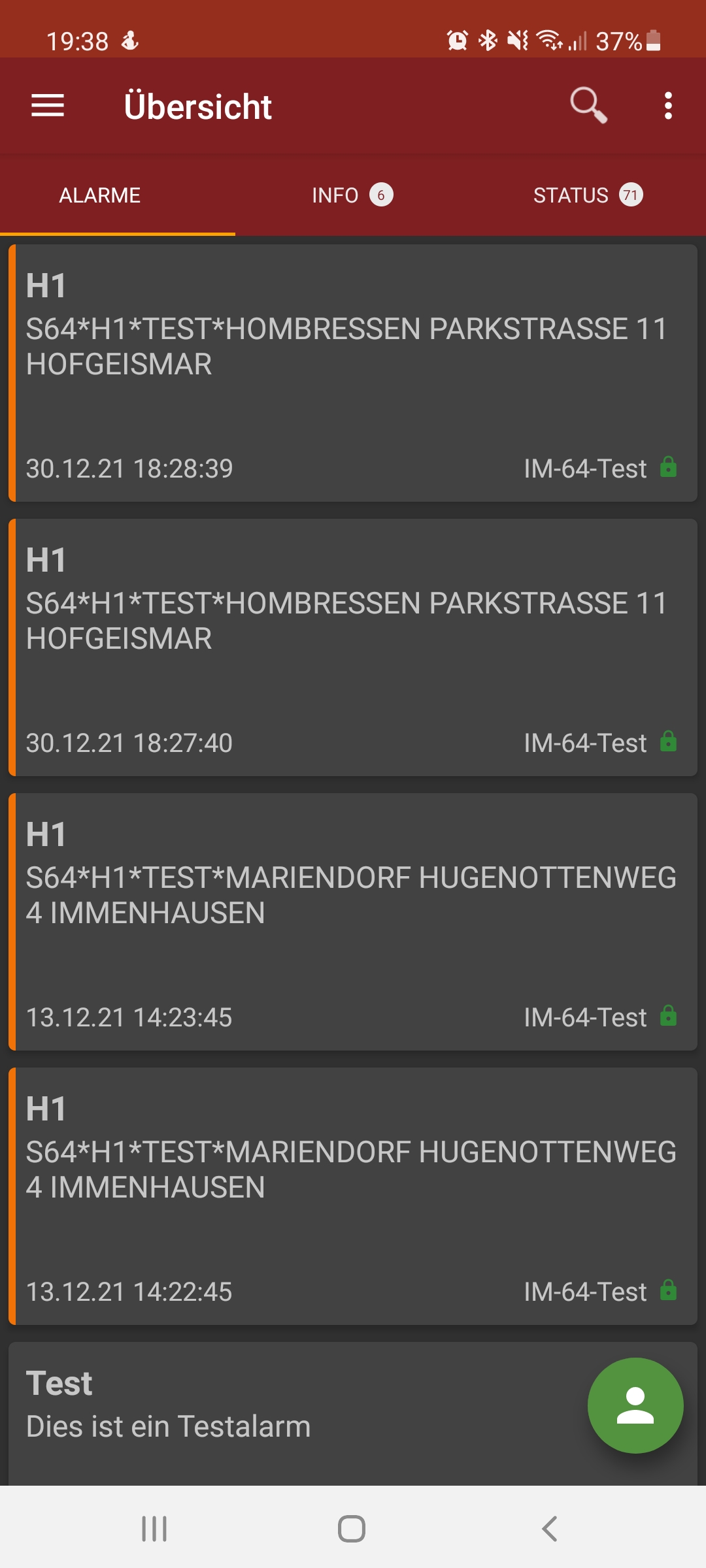
Task: Open the Mariendorf alarm from 14:23:45
Action: (x=353, y=922)
